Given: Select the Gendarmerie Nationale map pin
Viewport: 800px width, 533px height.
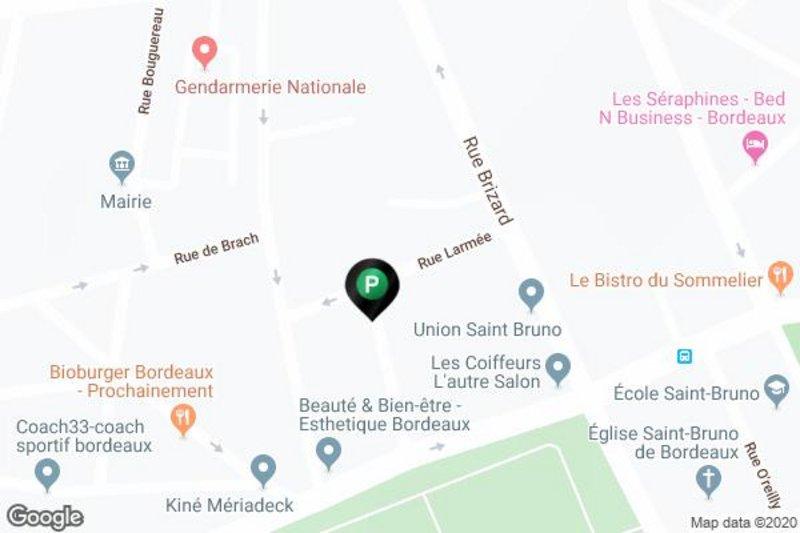Looking at the screenshot, I should [205, 48].
